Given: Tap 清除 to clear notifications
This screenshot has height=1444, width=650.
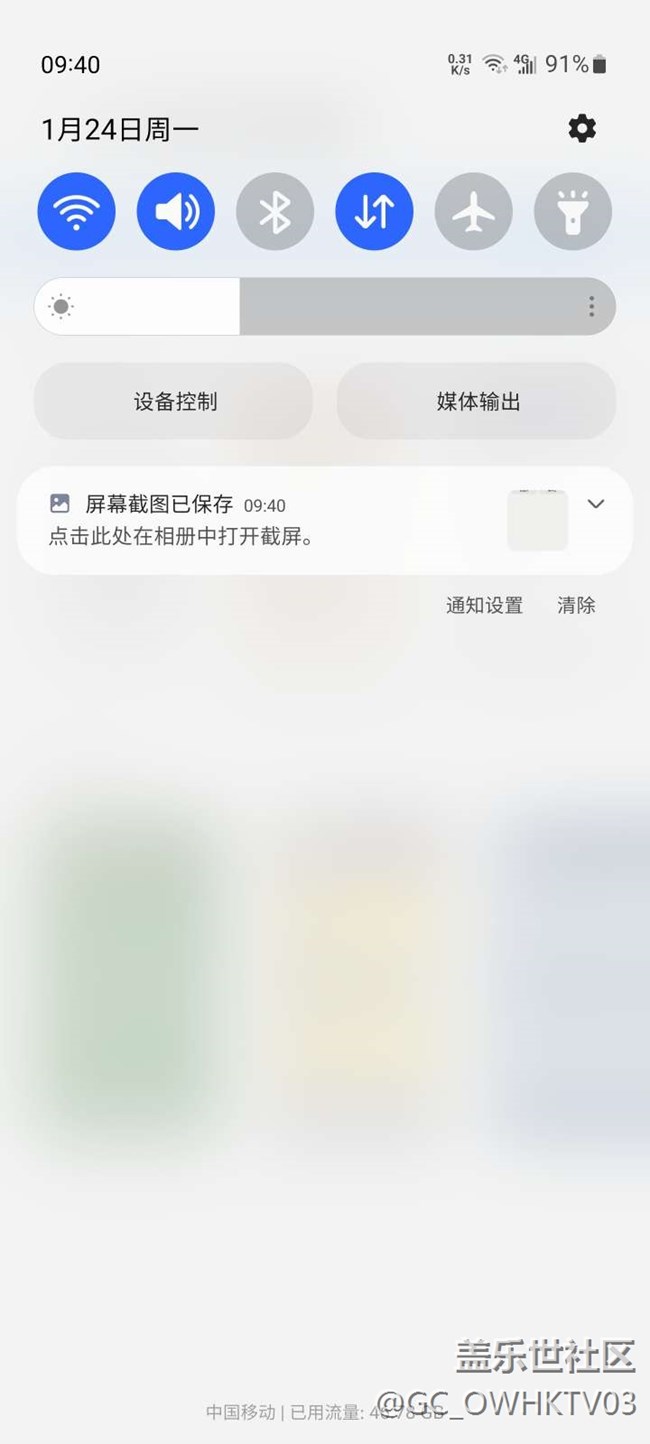Looking at the screenshot, I should click(x=576, y=605).
